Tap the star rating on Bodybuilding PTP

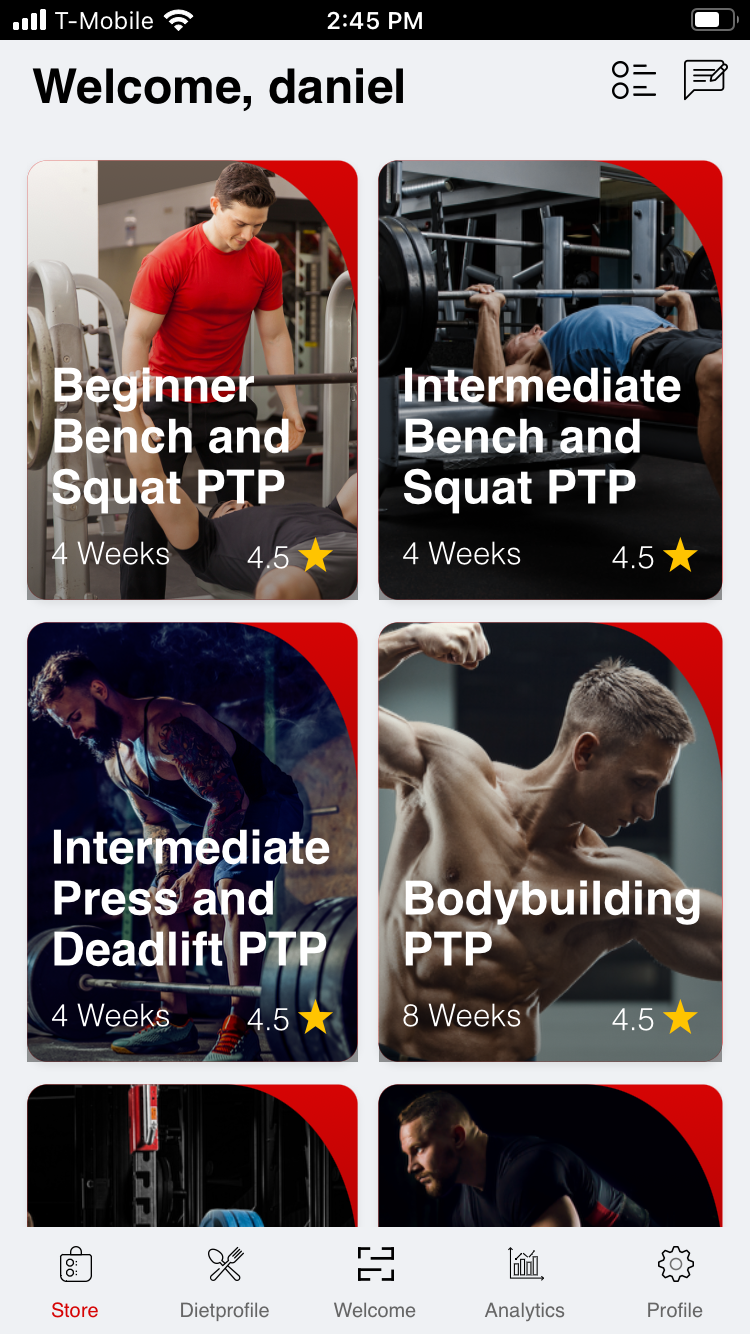coord(680,1018)
